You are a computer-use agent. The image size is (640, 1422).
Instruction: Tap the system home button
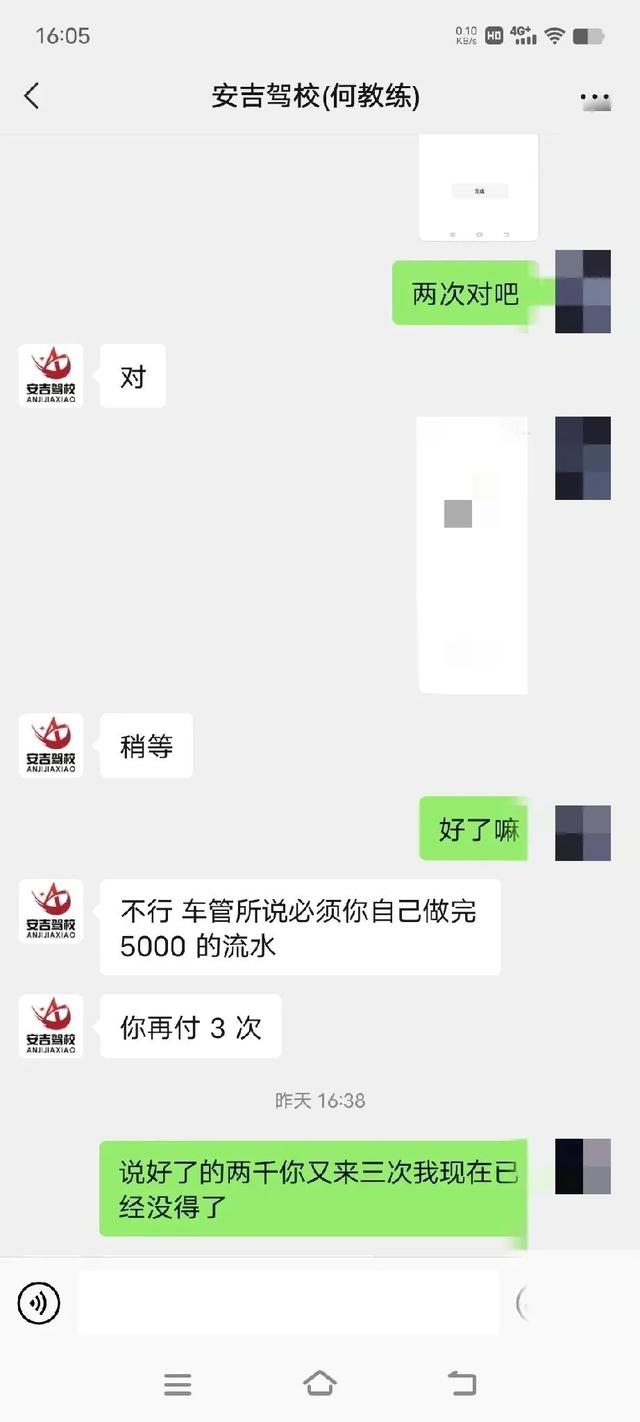point(320,1383)
